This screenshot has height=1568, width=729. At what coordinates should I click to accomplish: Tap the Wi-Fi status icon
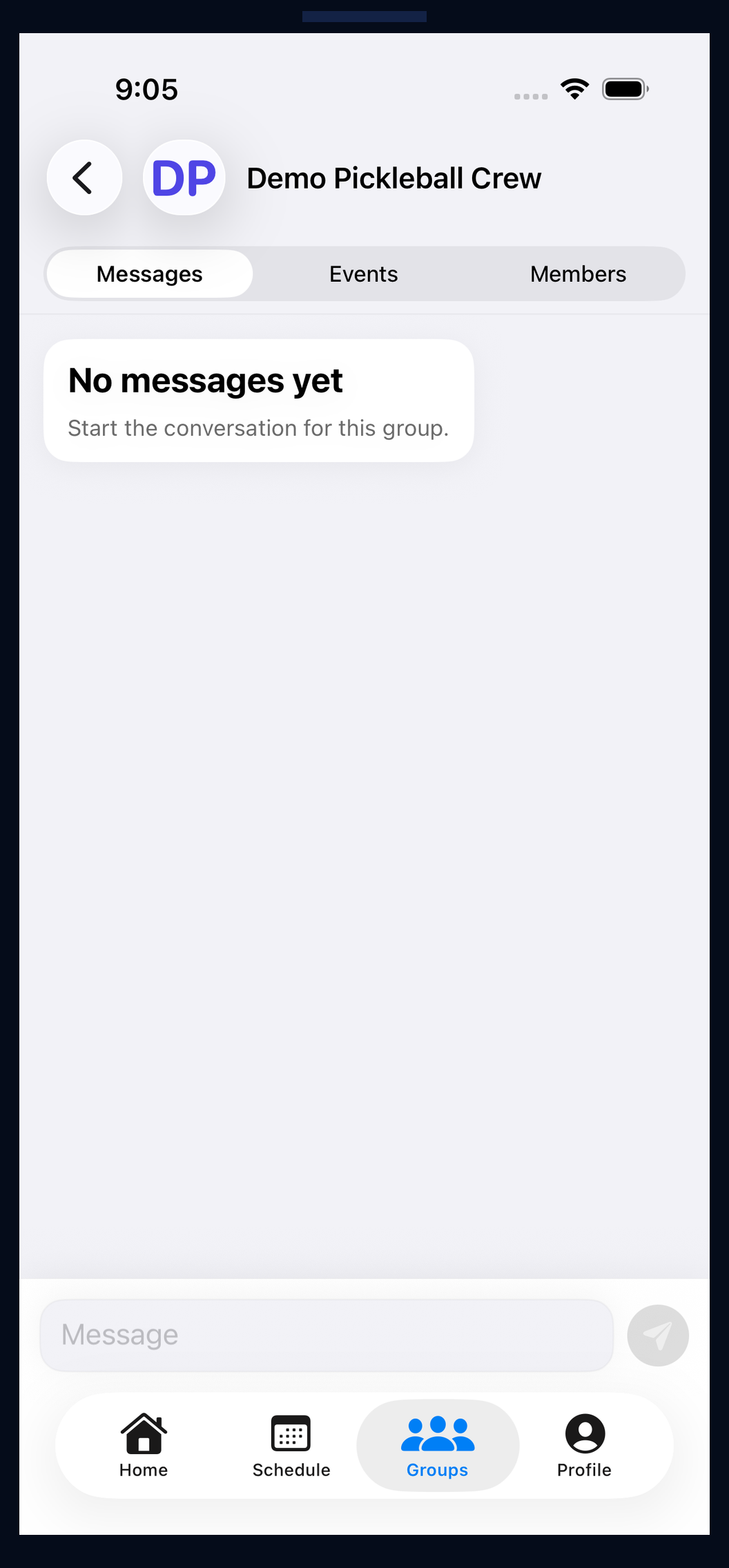[574, 88]
